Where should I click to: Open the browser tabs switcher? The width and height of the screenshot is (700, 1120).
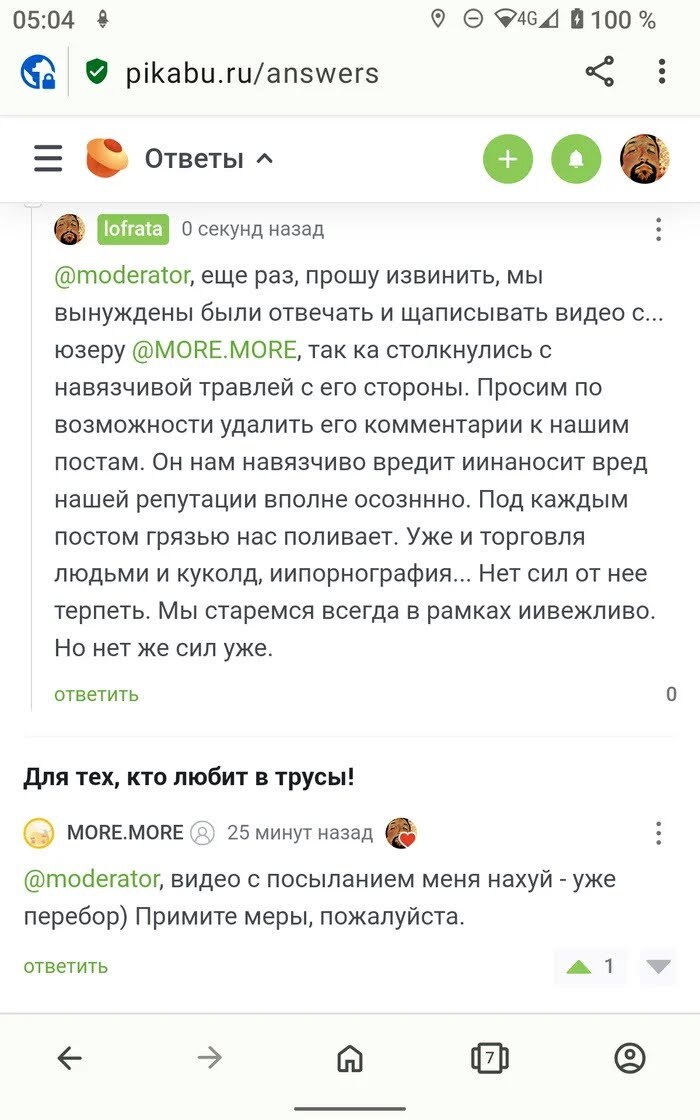click(x=489, y=1058)
